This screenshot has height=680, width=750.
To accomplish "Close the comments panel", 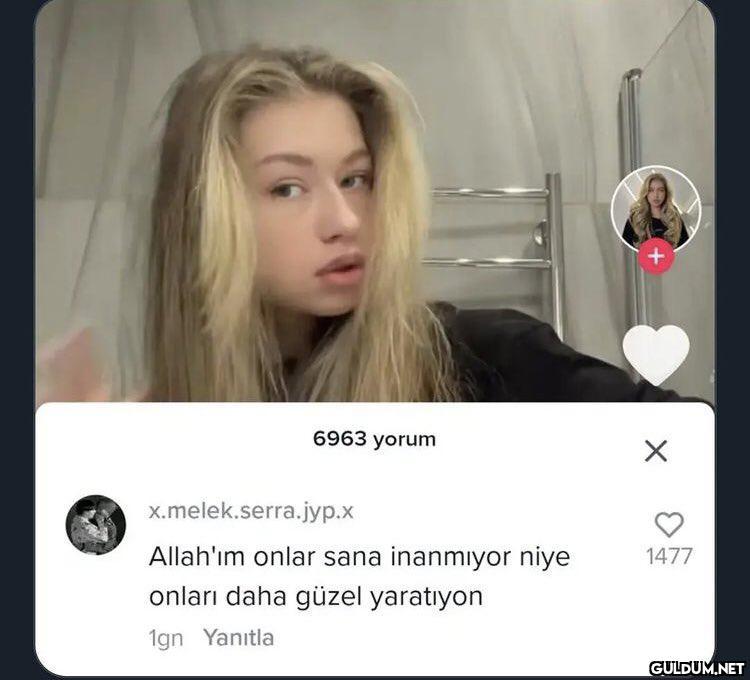I will pyautogui.click(x=655, y=451).
